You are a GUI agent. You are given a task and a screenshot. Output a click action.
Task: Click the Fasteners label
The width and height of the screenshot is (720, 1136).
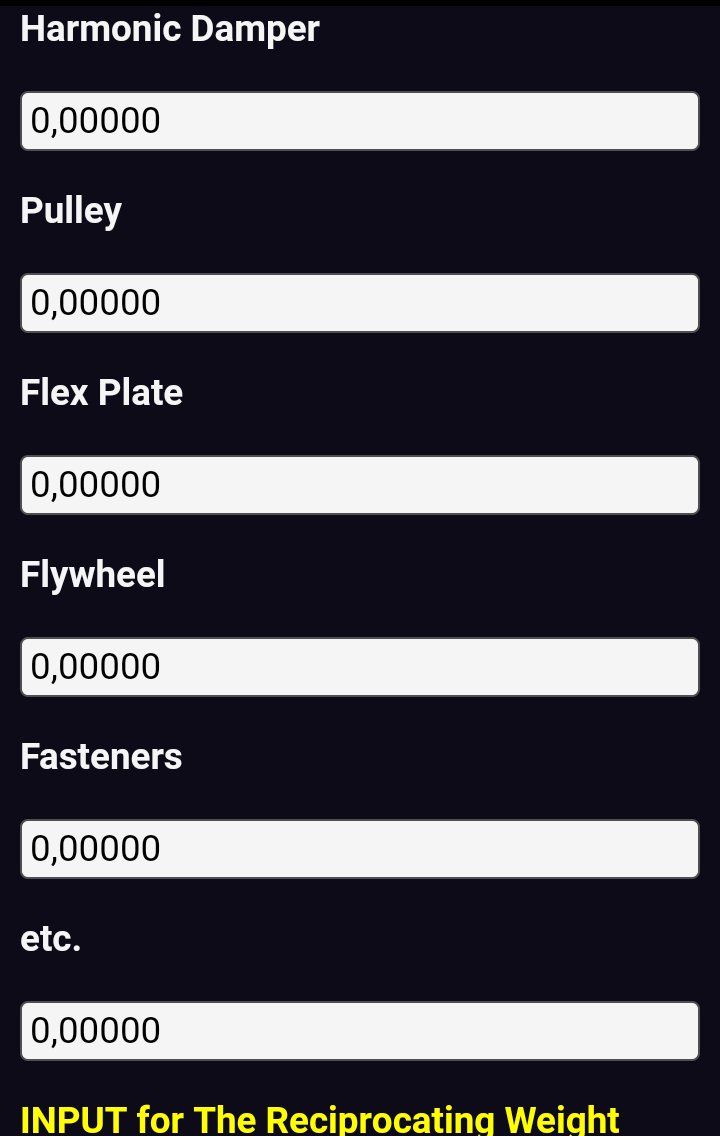click(x=100, y=756)
